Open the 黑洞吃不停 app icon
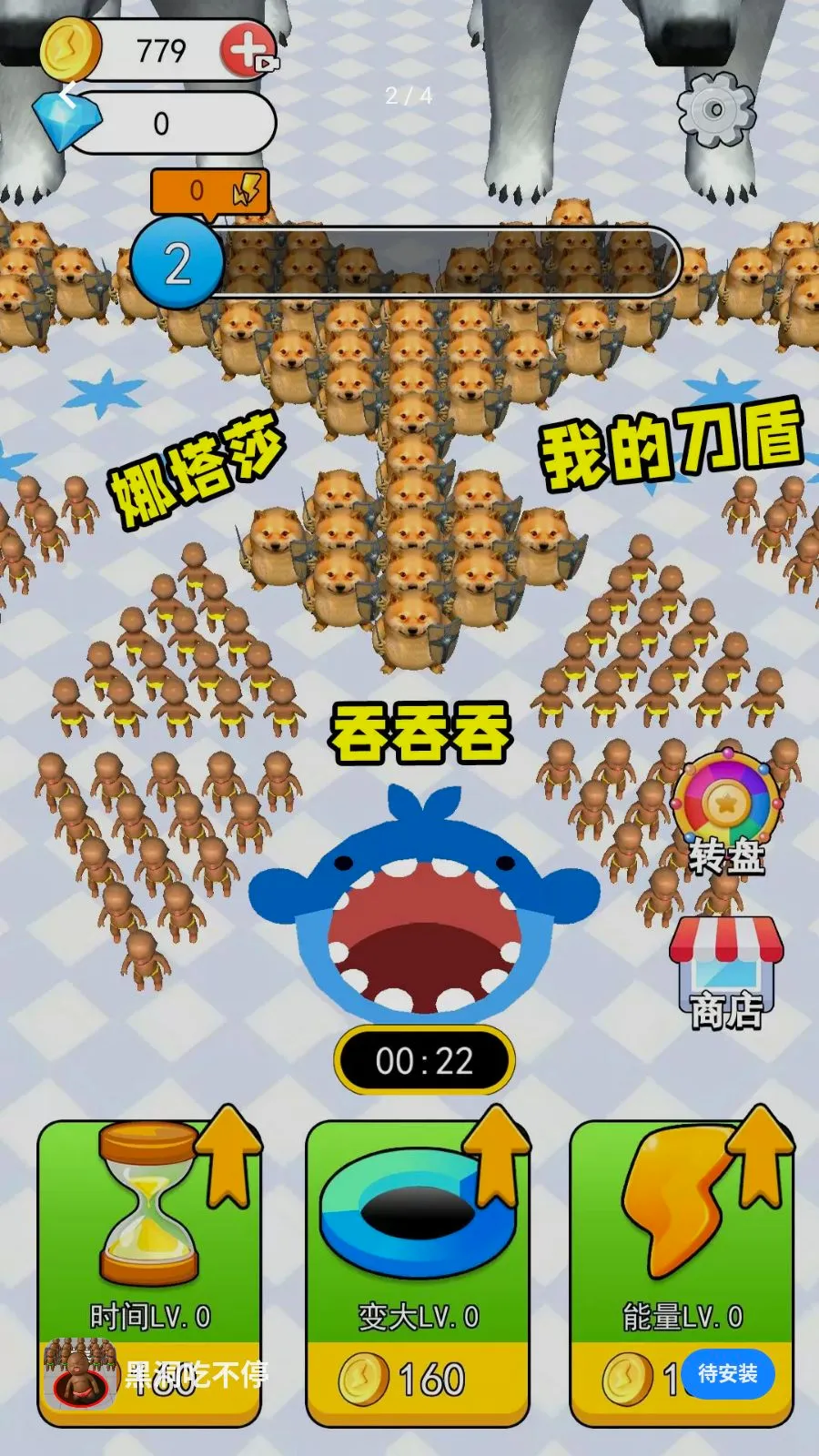 78,1373
